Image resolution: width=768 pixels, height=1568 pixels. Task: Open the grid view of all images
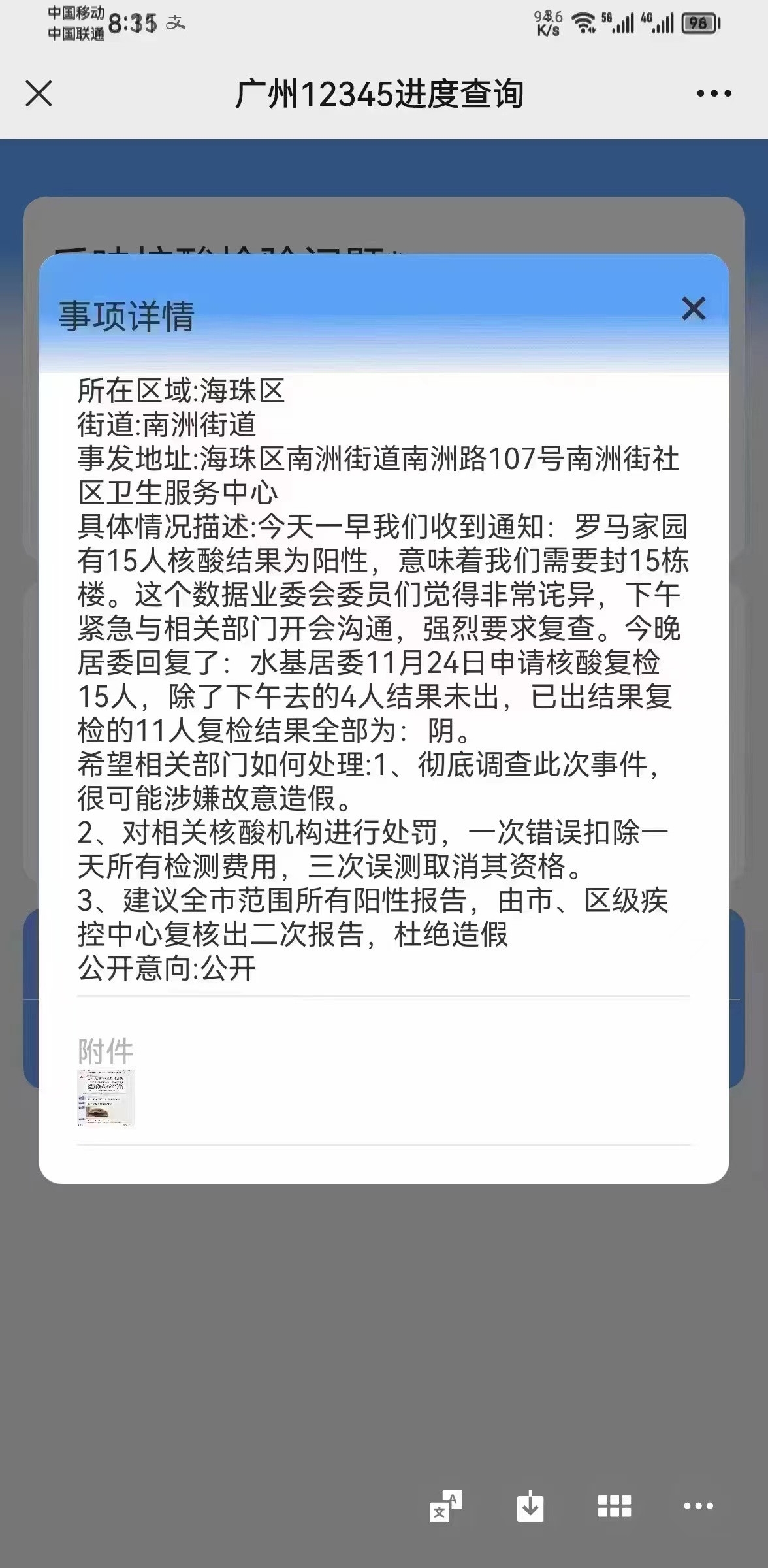[614, 1506]
